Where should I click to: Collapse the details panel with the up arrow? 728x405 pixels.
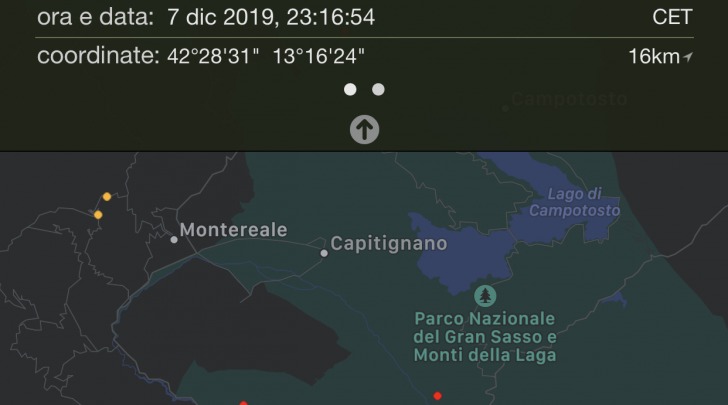click(364, 128)
